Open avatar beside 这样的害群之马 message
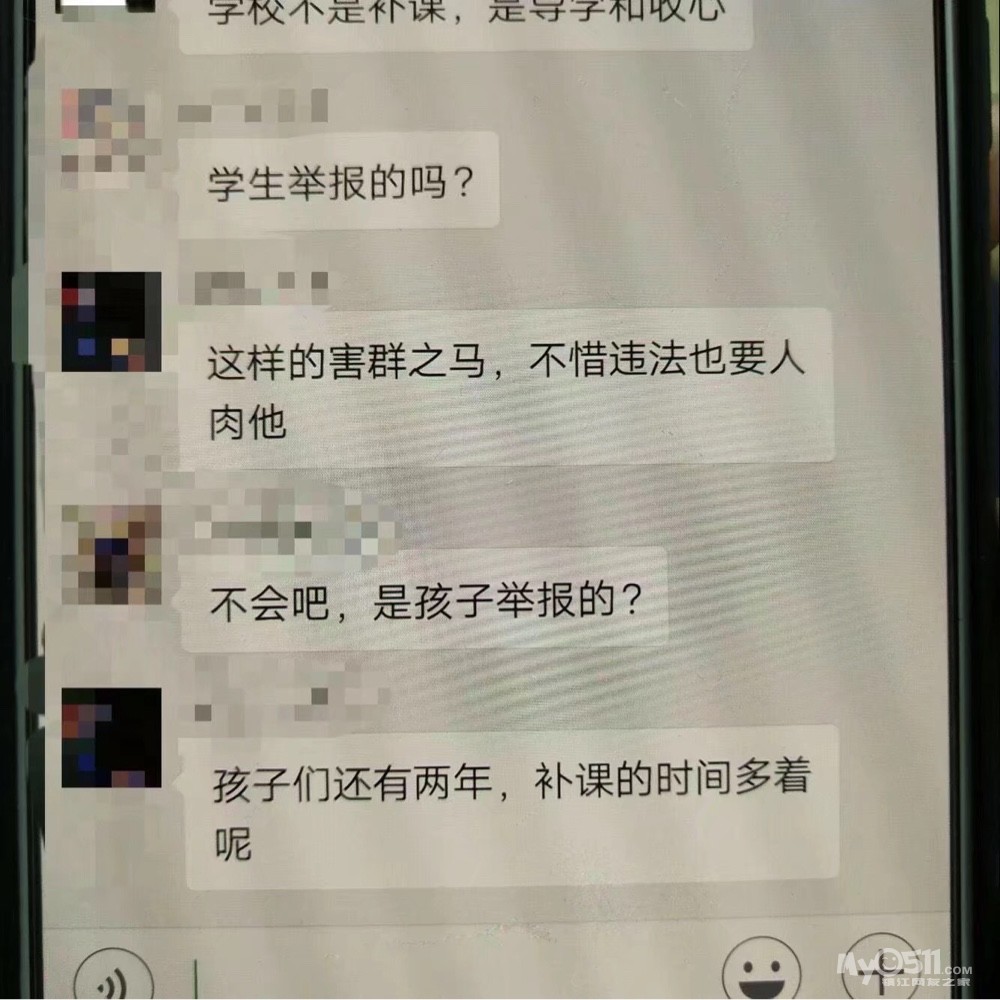 111,321
